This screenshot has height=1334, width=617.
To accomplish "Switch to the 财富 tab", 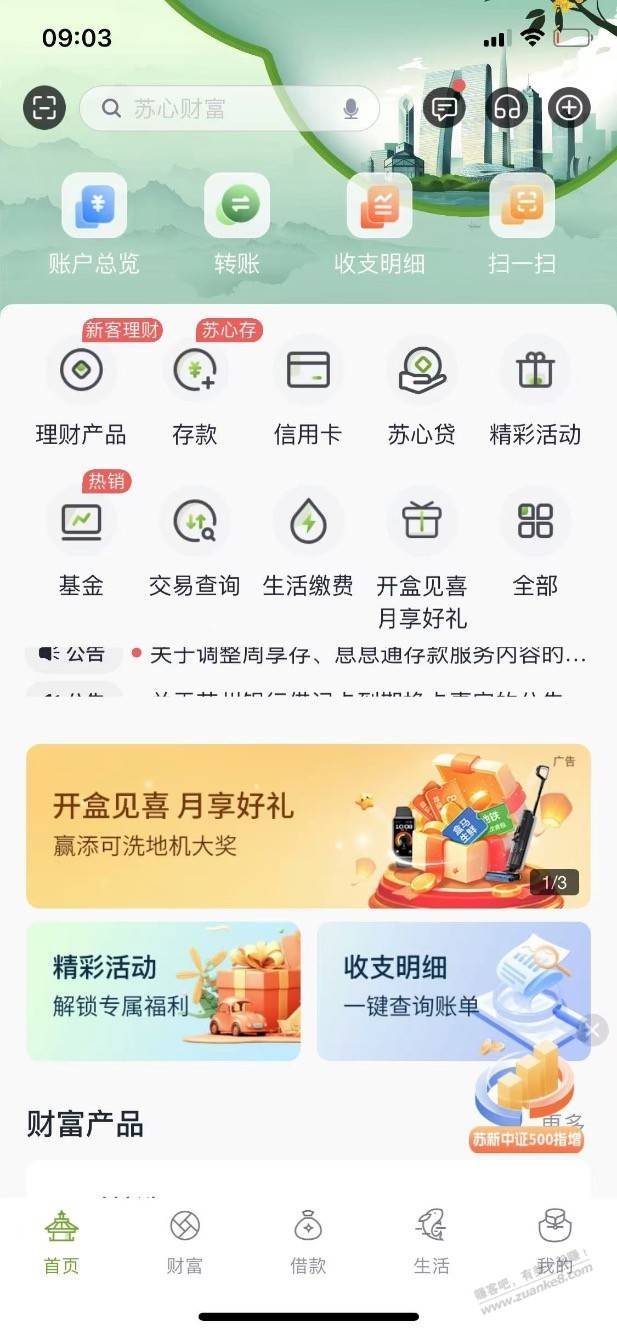I will click(x=185, y=1242).
